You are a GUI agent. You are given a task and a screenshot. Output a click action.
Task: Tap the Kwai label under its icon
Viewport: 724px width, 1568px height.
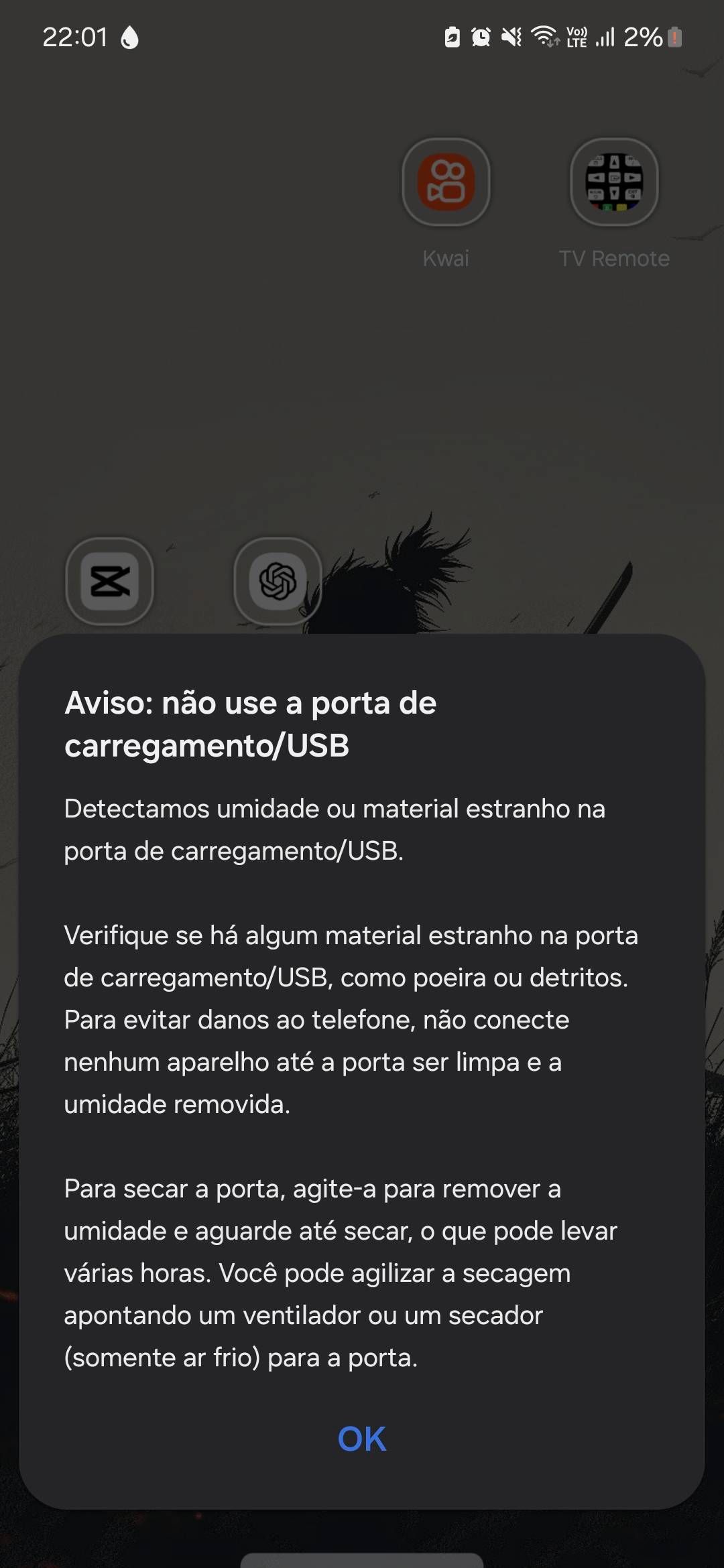(446, 259)
